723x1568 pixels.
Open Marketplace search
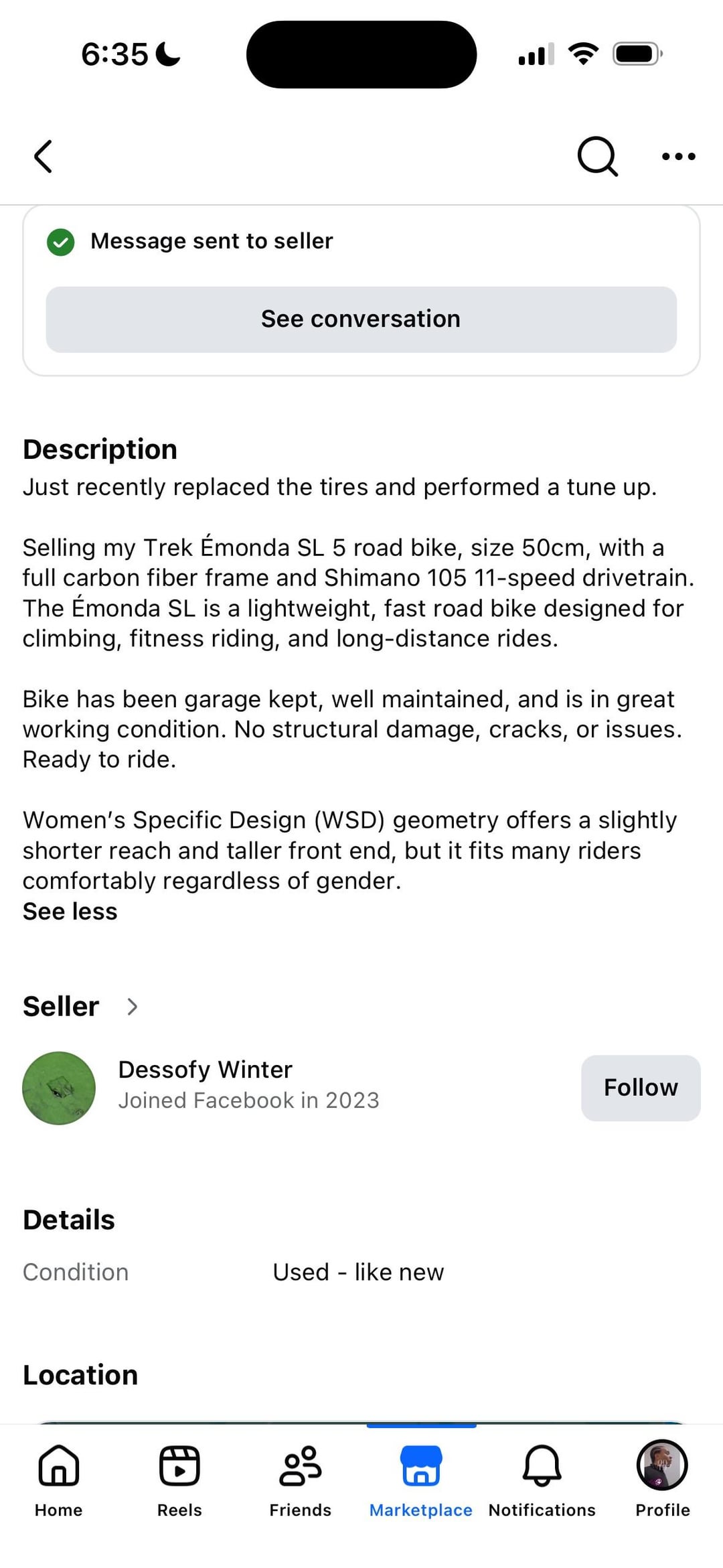[596, 157]
